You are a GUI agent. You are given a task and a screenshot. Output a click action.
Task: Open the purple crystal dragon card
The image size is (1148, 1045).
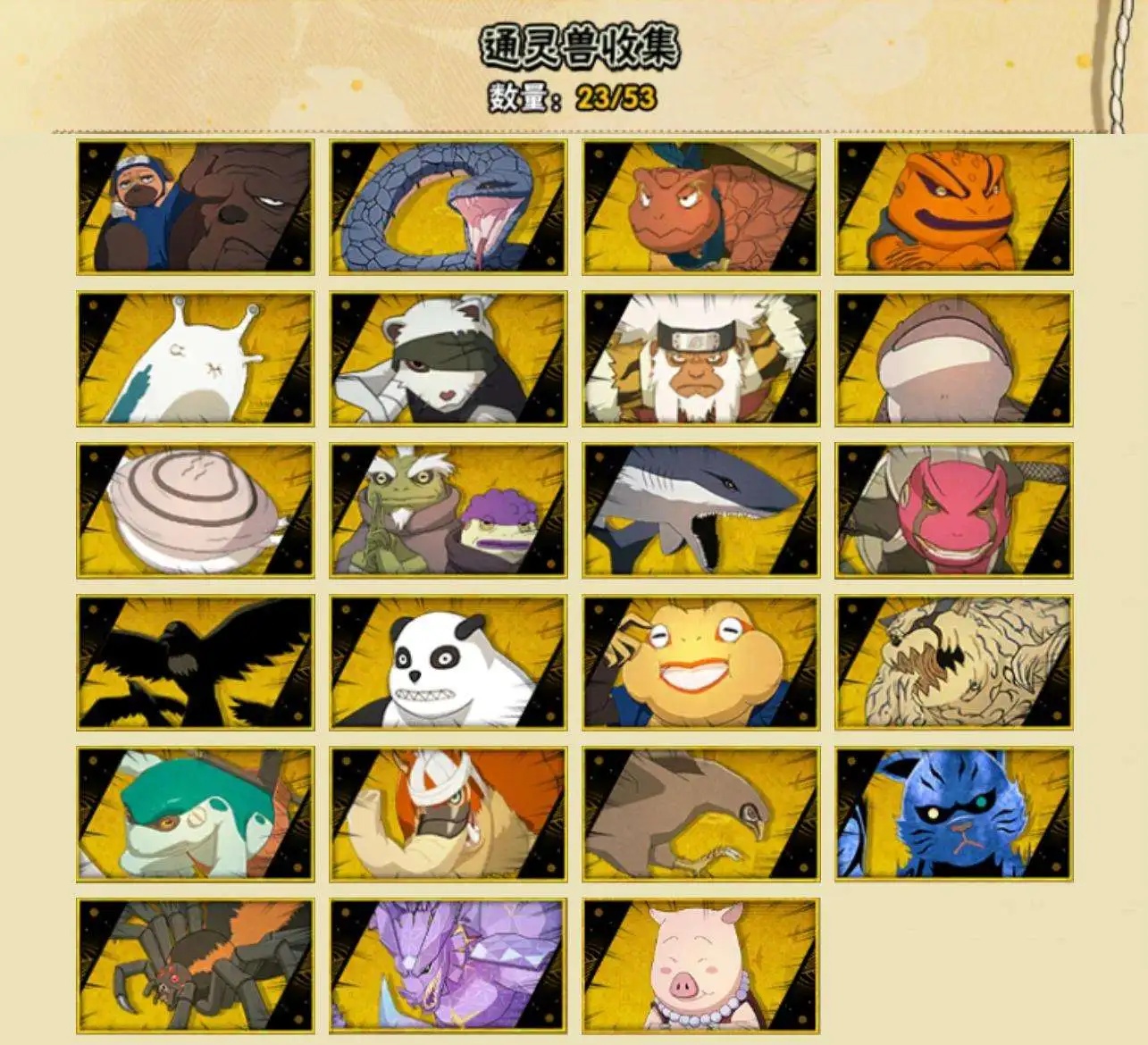click(448, 966)
